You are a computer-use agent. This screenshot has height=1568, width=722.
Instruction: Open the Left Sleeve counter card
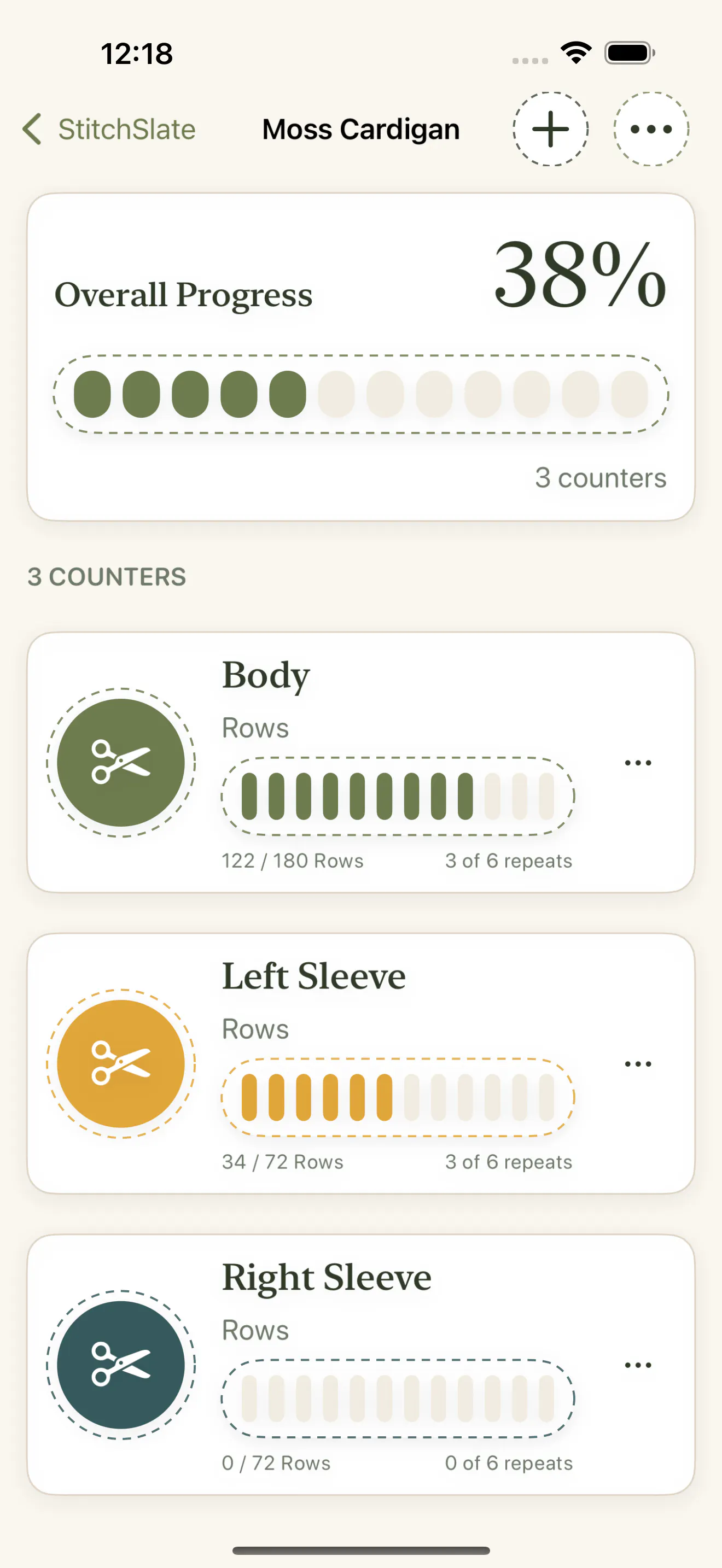361,1063
